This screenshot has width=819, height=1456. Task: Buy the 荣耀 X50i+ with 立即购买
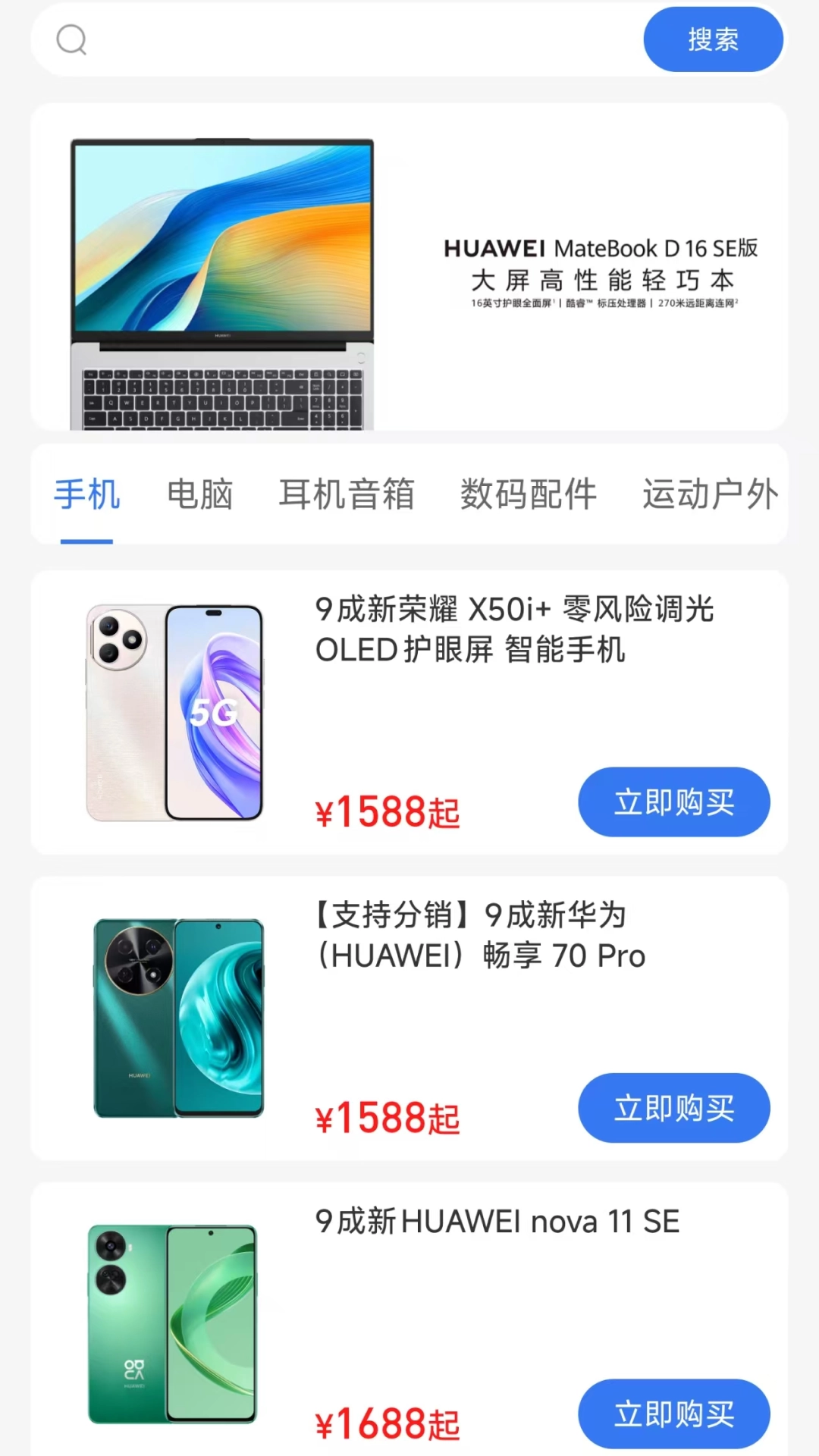click(x=673, y=802)
